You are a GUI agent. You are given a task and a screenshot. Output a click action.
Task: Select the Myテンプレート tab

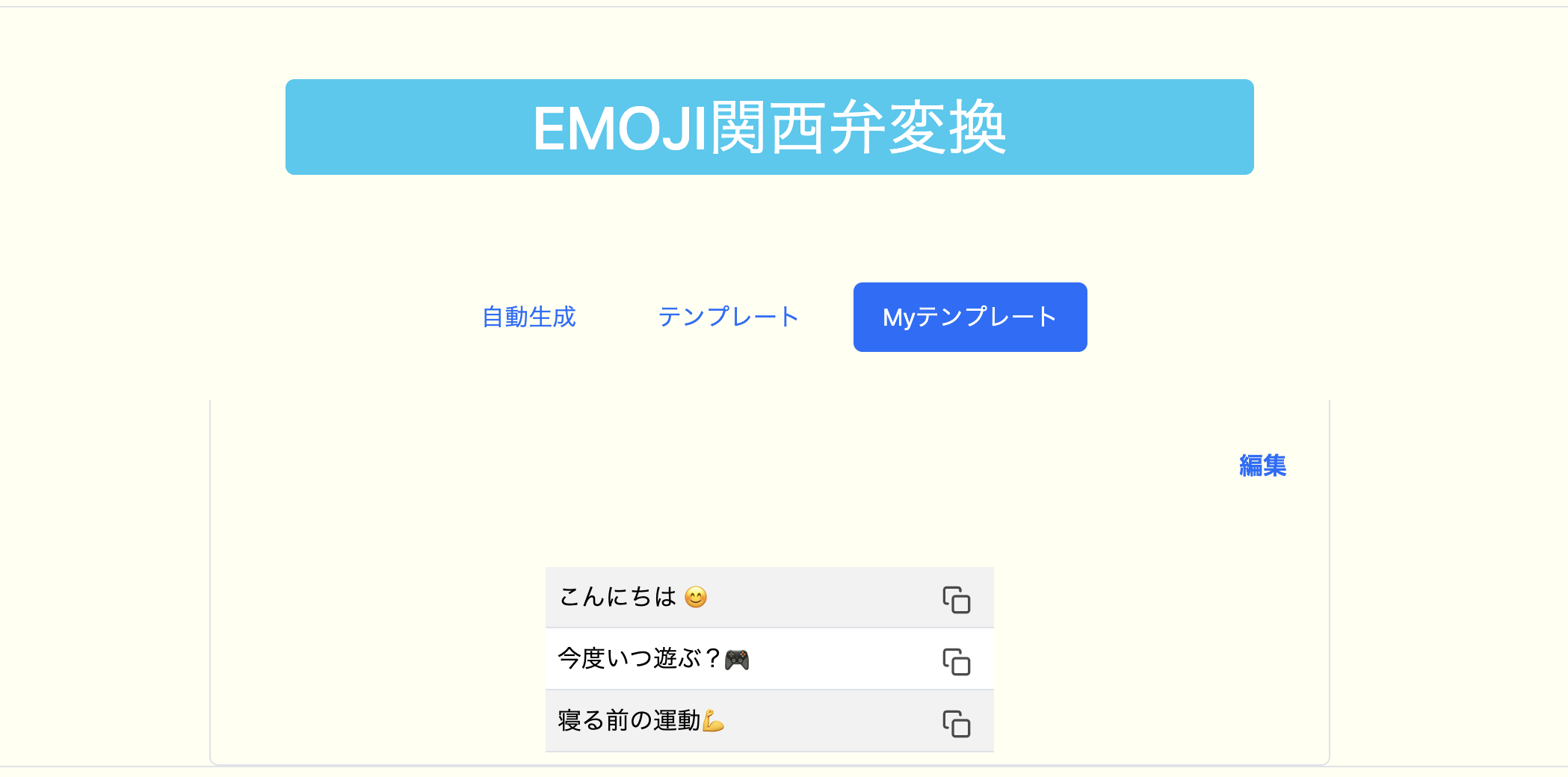[x=969, y=317]
